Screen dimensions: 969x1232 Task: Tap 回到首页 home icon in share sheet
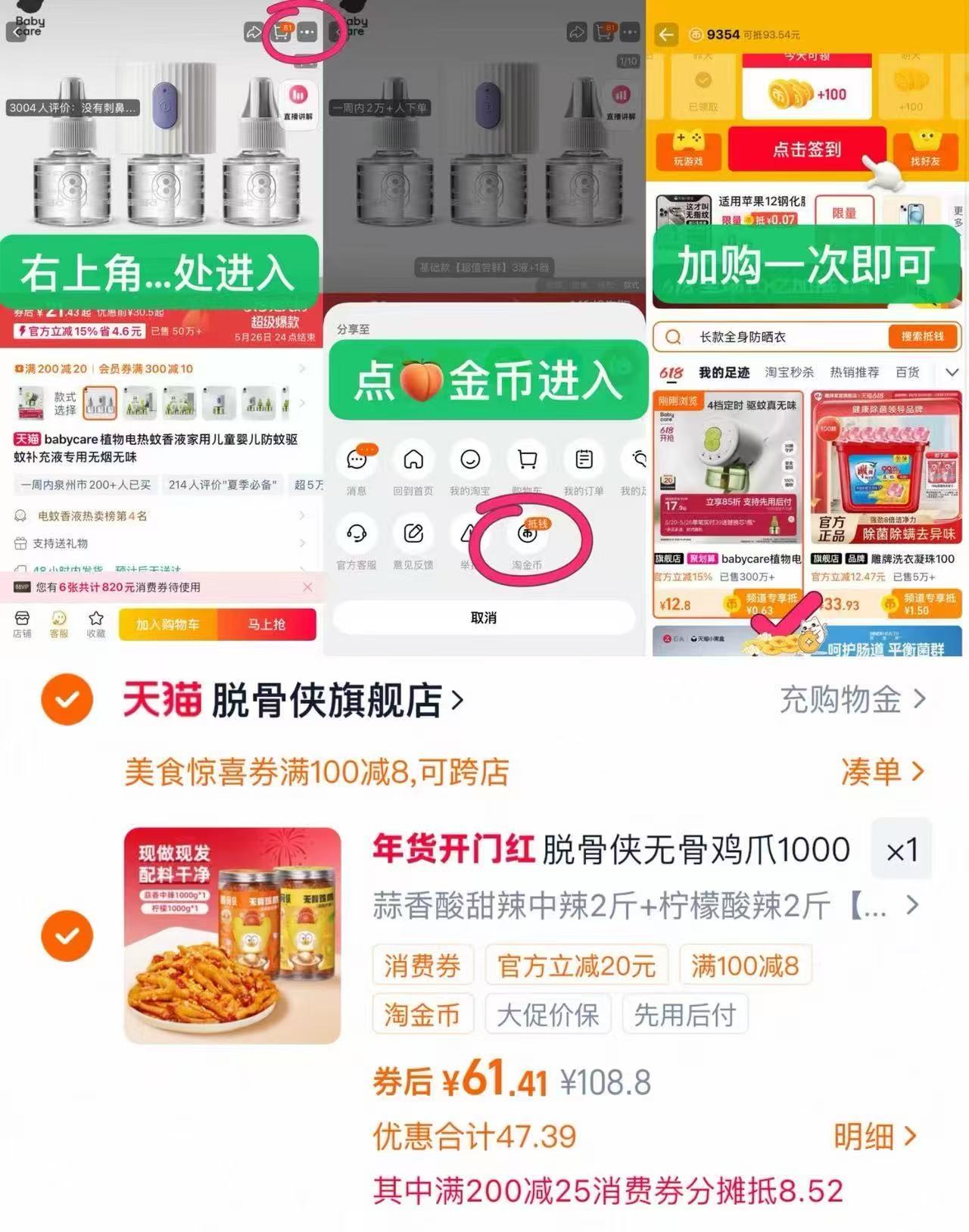413,460
